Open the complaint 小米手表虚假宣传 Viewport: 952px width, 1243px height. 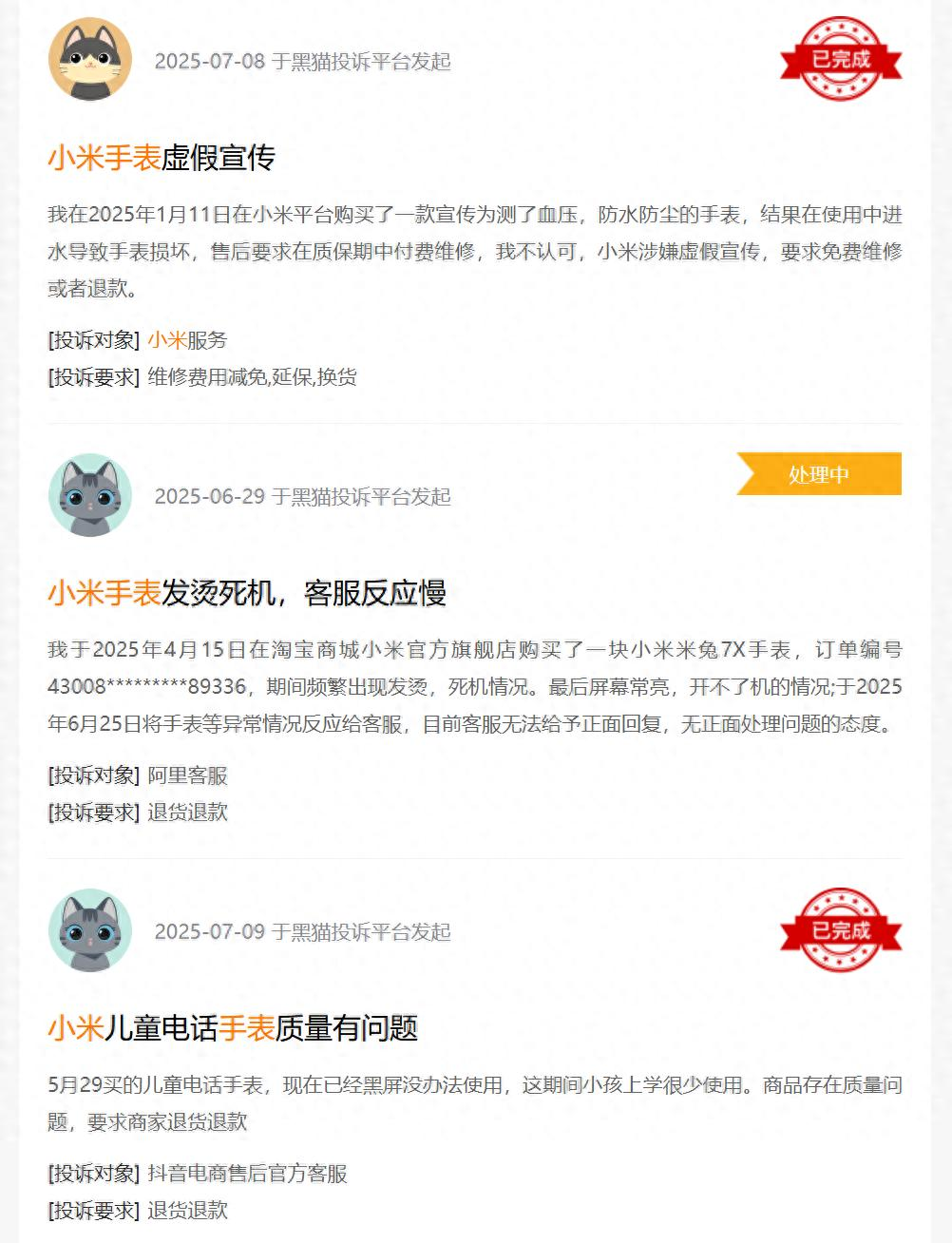click(x=162, y=157)
